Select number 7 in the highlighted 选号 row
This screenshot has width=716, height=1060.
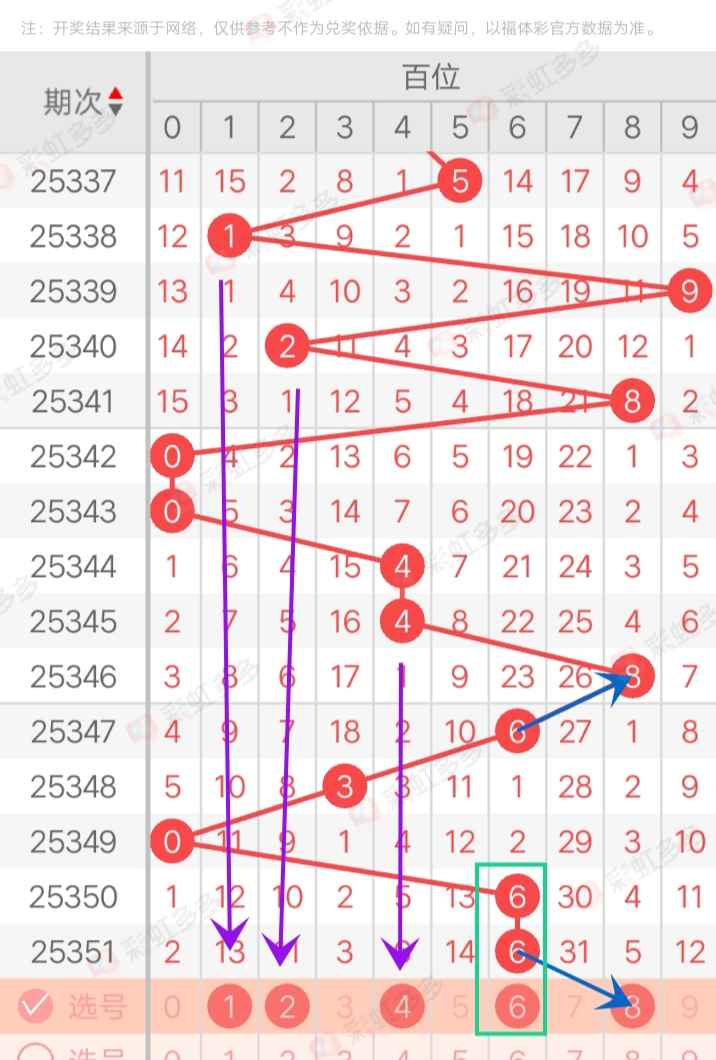(x=575, y=1007)
